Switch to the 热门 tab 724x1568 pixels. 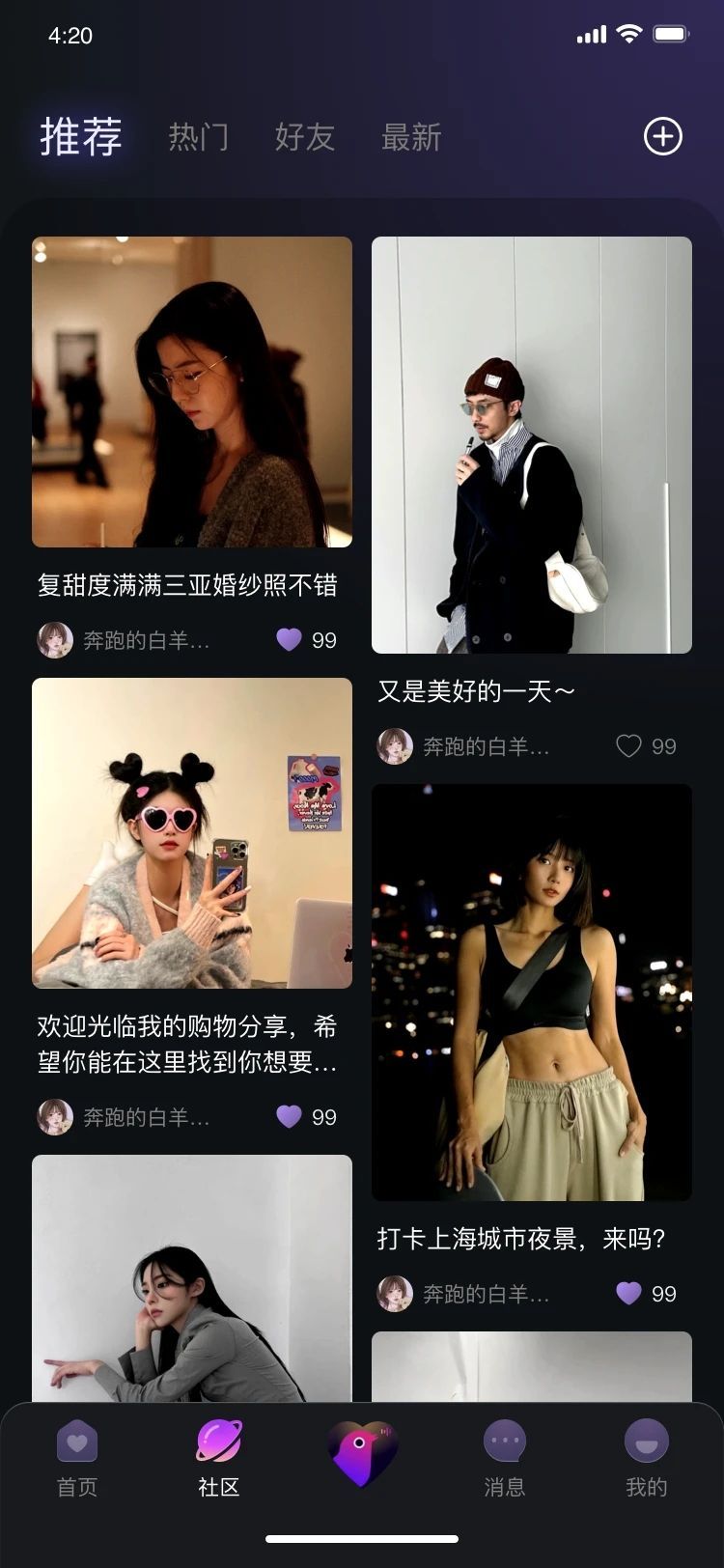[x=198, y=137]
